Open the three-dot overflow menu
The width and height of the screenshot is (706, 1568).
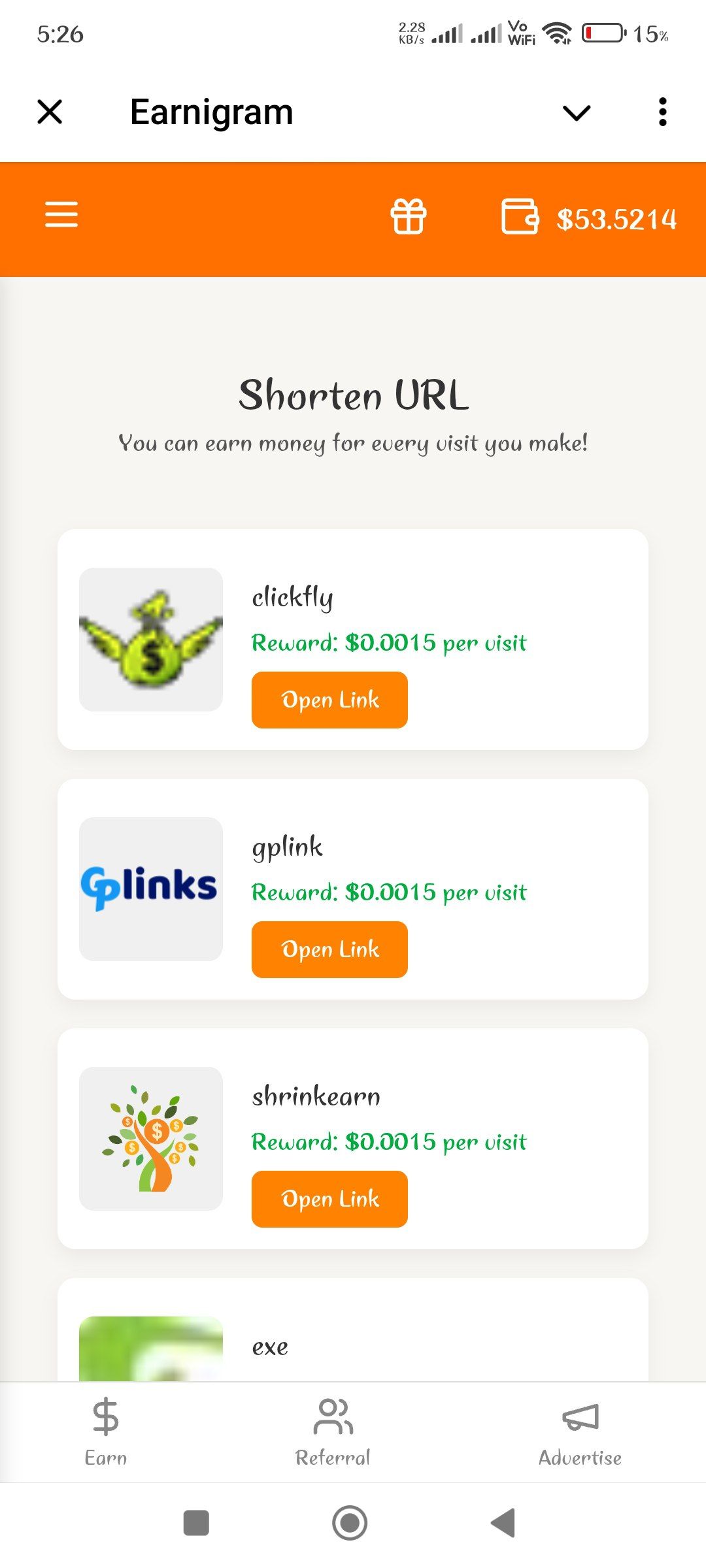tap(662, 112)
